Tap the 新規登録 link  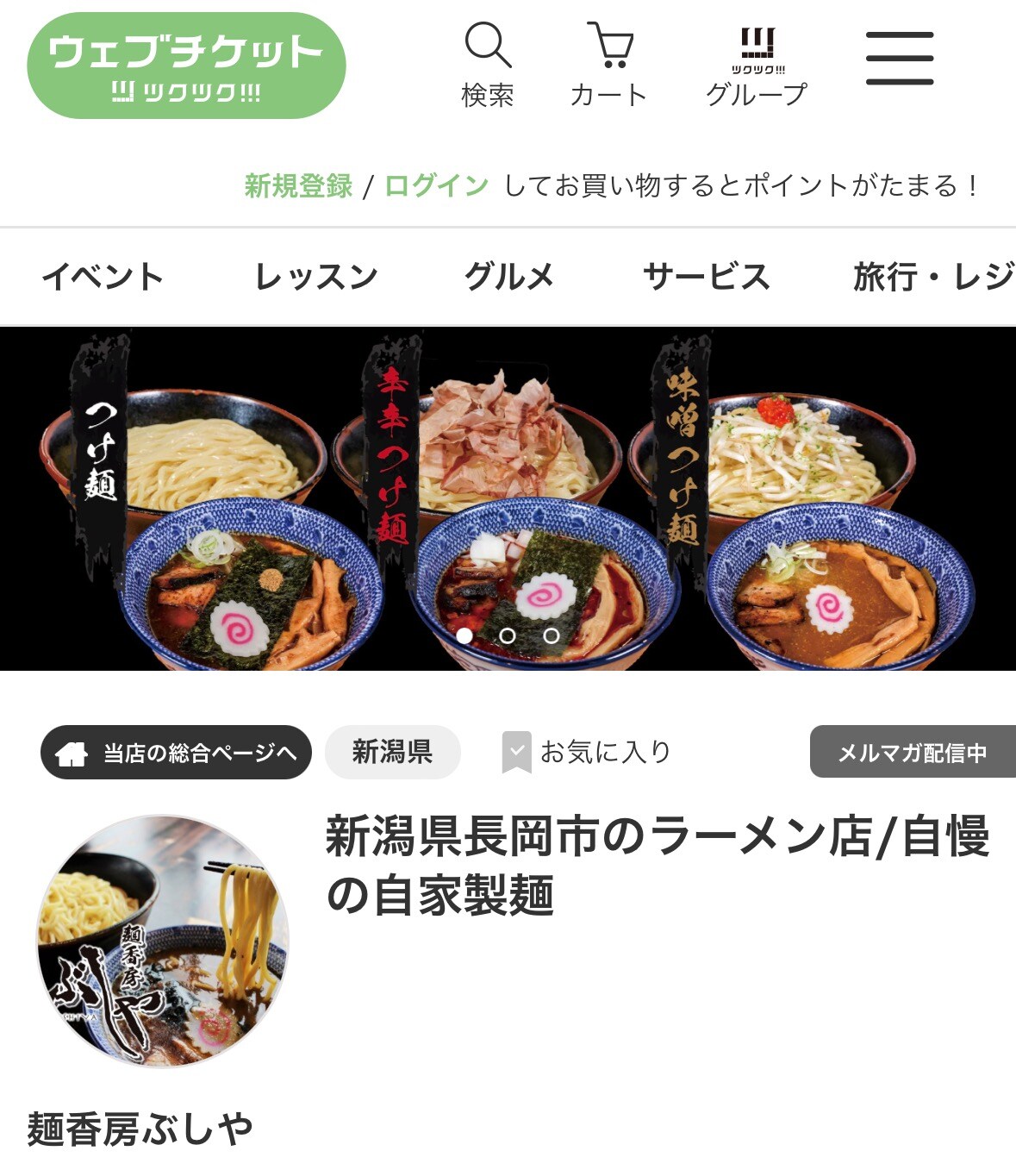pos(298,185)
